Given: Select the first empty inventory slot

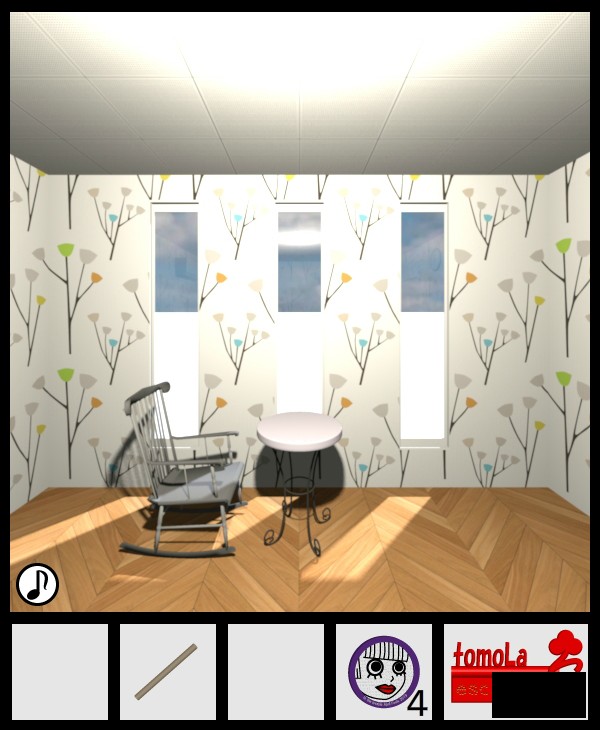Looking at the screenshot, I should coord(60,672).
